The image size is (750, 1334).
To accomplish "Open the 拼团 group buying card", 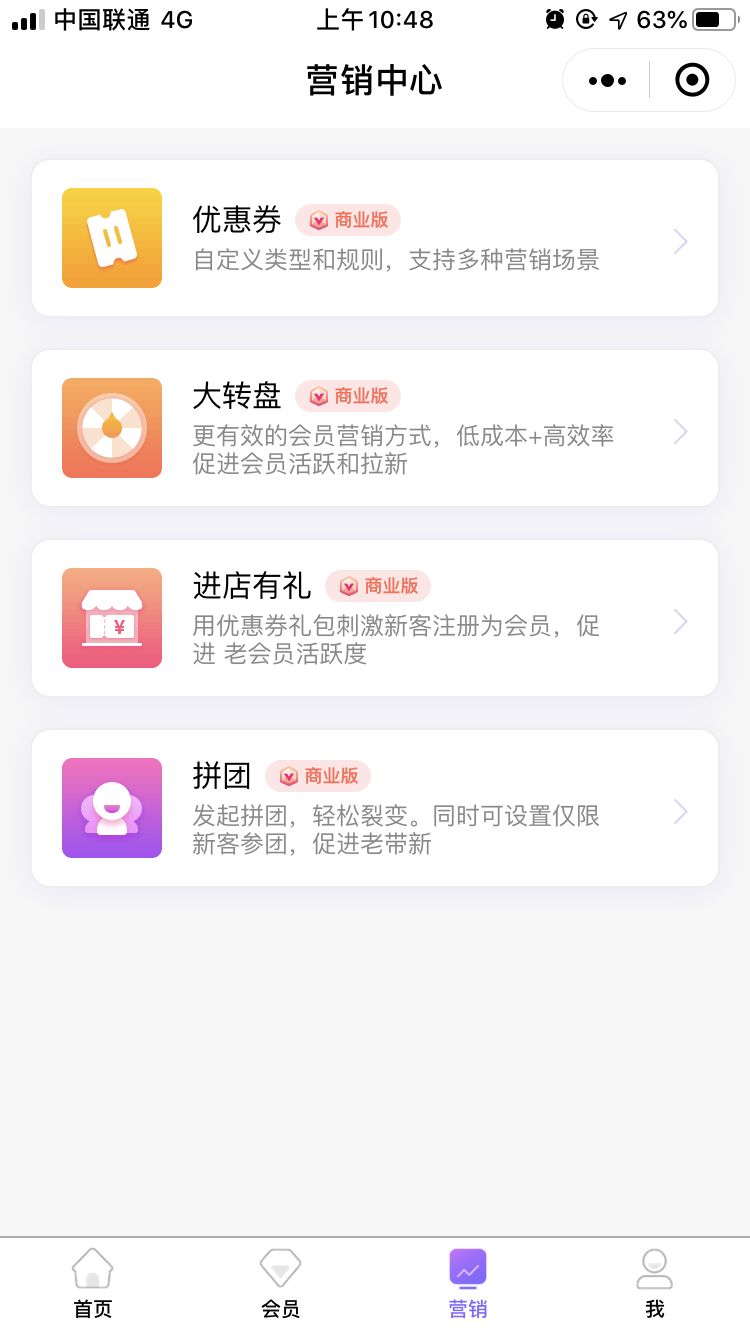I will pos(375,808).
